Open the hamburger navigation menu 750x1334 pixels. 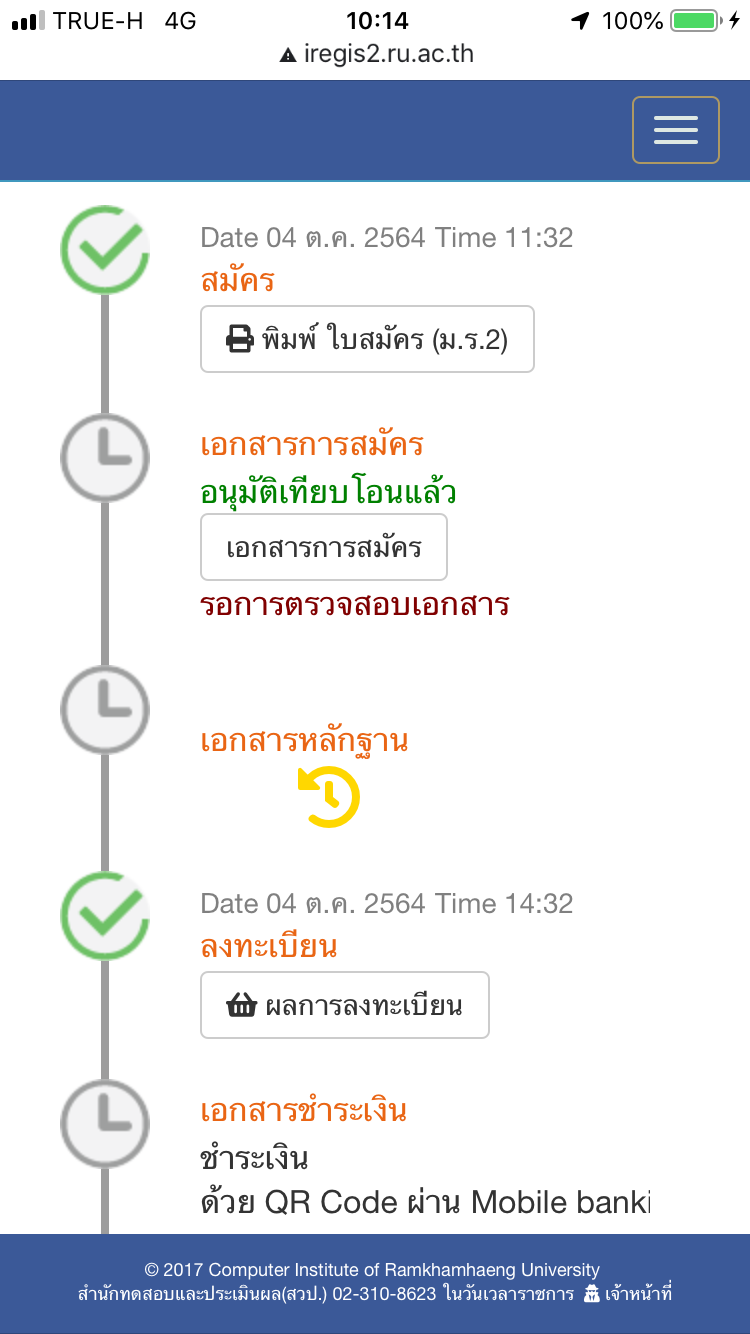click(x=675, y=130)
